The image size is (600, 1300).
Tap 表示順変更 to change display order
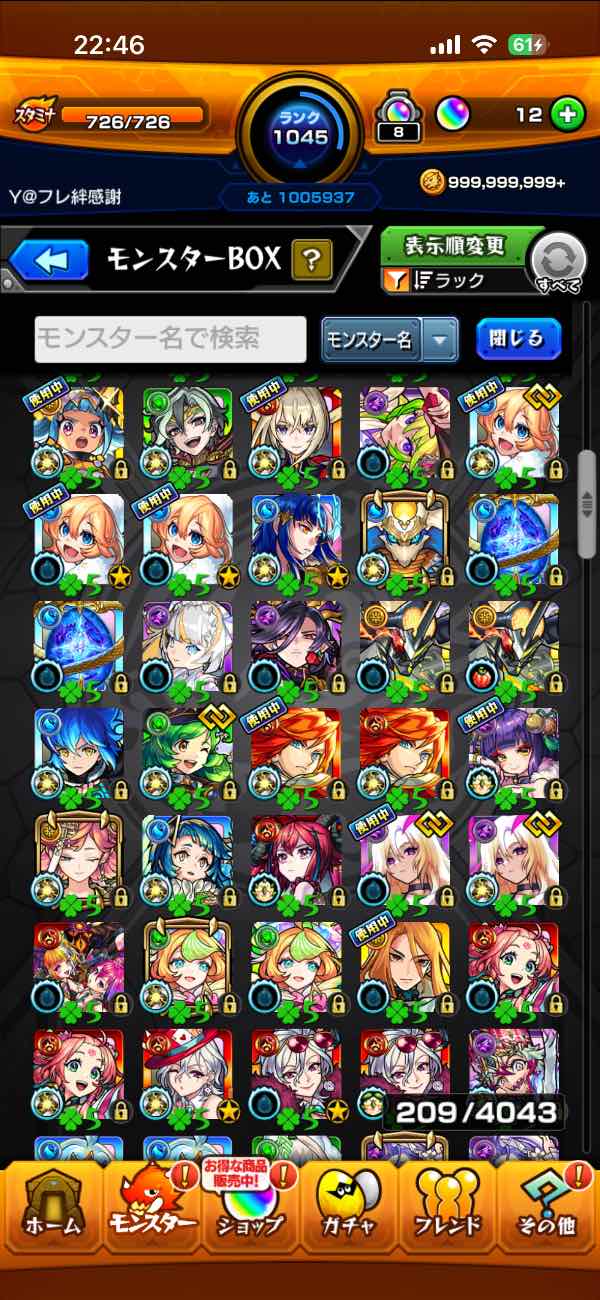coord(455,246)
